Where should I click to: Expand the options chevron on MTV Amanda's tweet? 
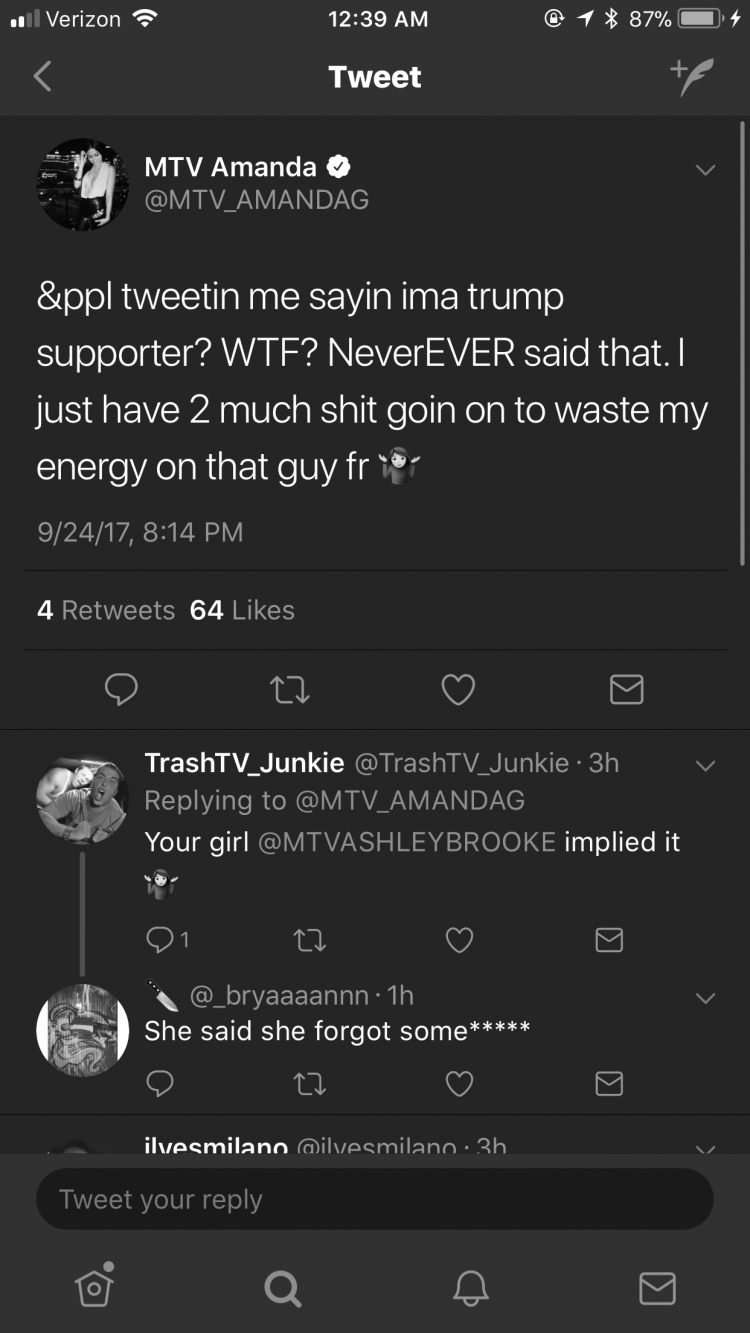pyautogui.click(x=705, y=170)
